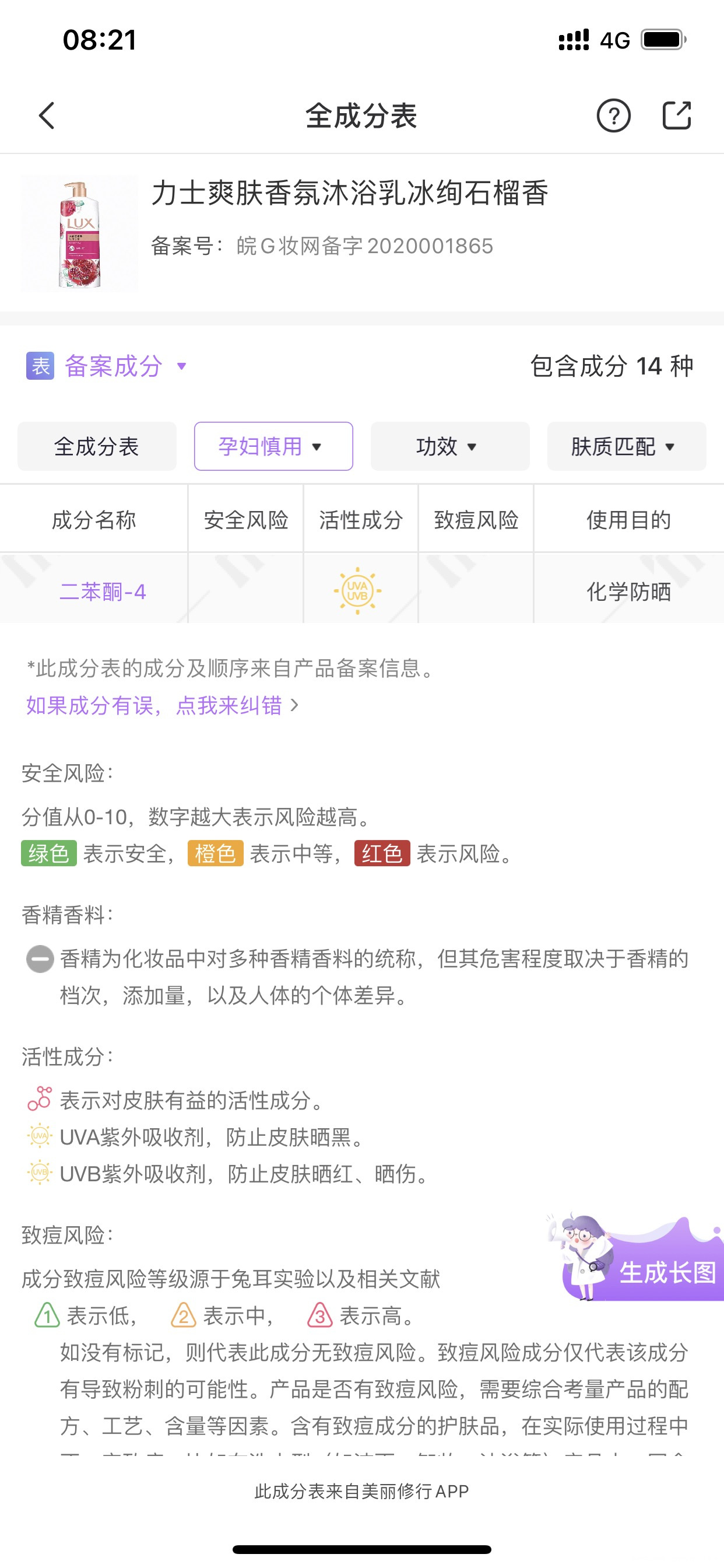Tap the green 绿色 safety swatch
Screen dimensions: 724x1568
(48, 854)
